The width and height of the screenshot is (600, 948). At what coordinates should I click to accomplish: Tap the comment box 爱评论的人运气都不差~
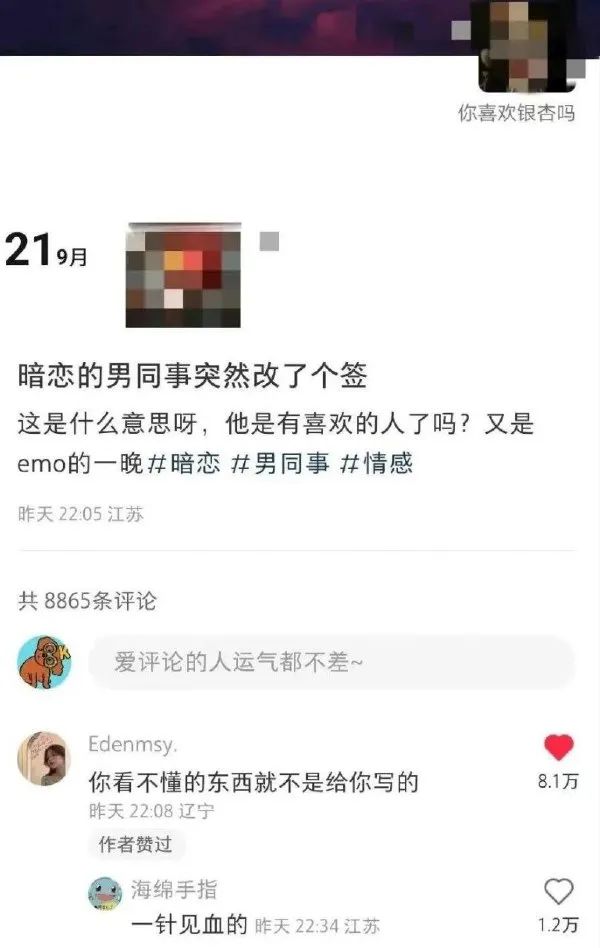[330, 663]
